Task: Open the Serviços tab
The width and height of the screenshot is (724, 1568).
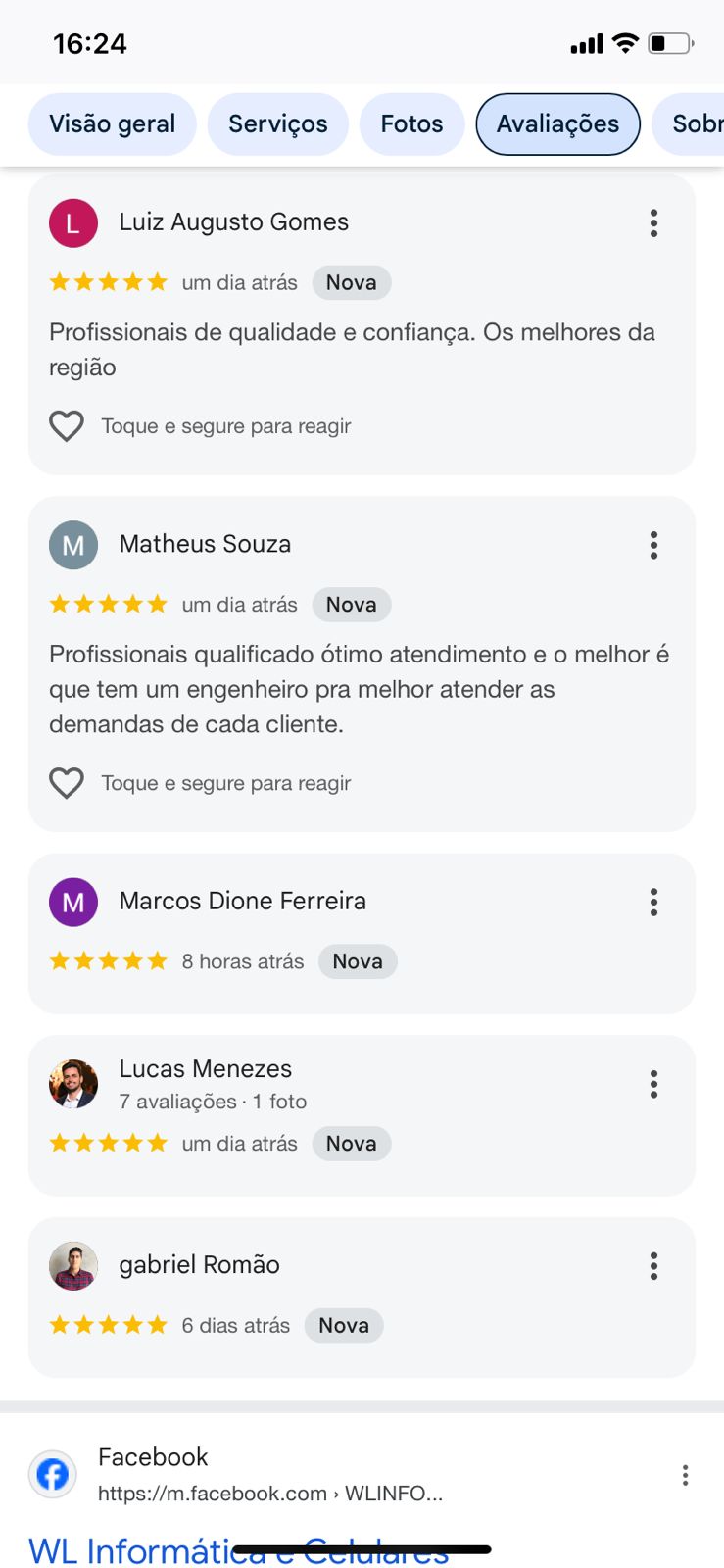Action: (277, 124)
